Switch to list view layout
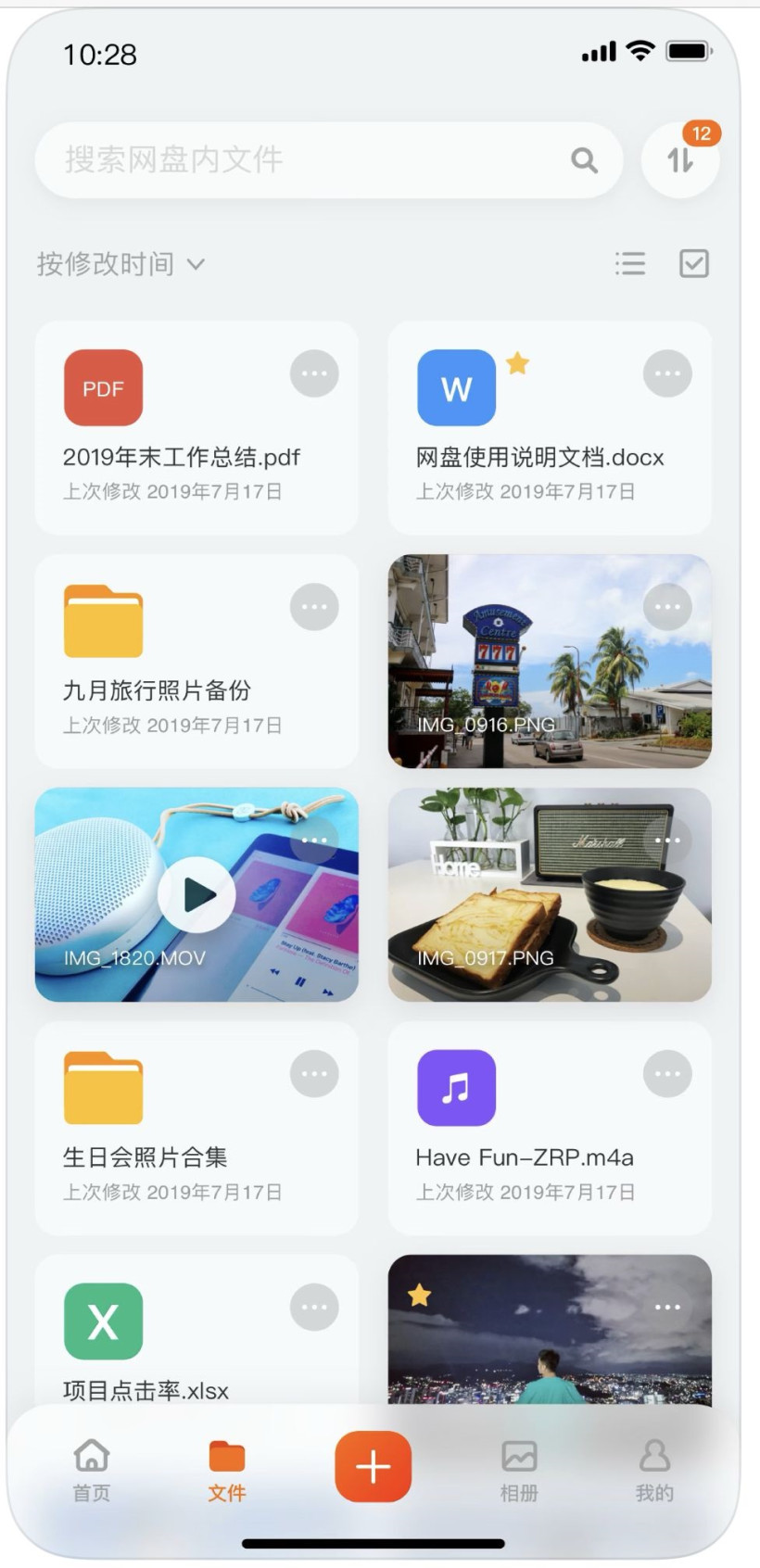 (x=631, y=264)
